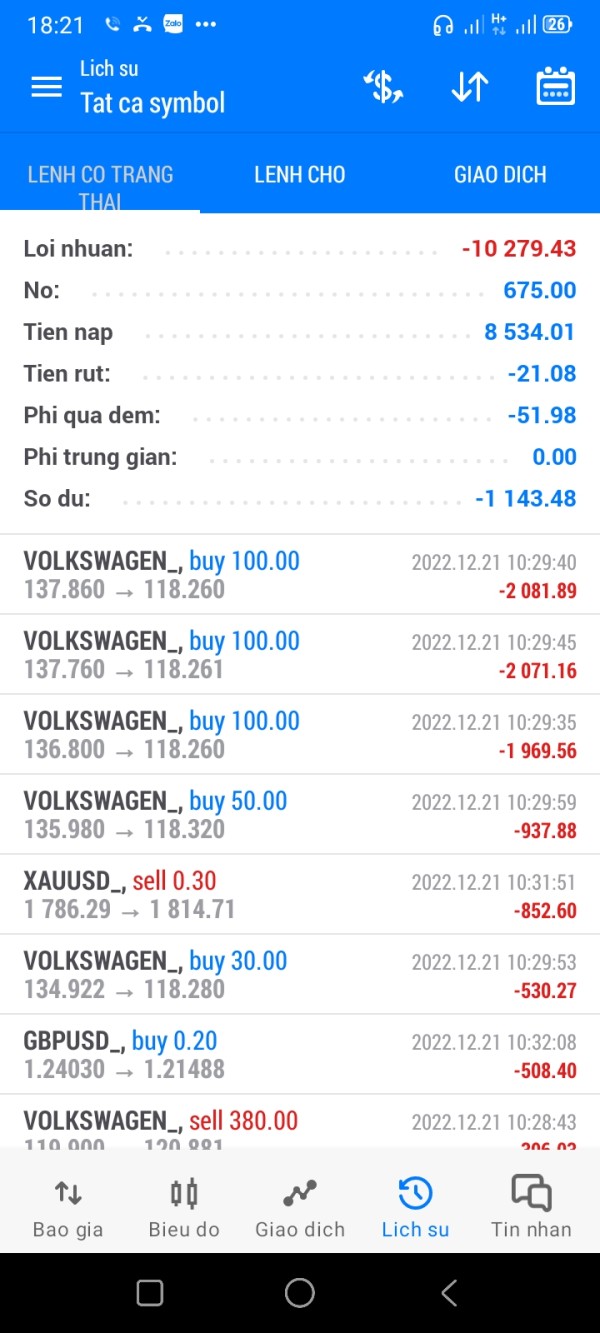This screenshot has width=600, height=1333.
Task: Open the Volkswagen trade with loss -2 071.16
Action: click(300, 655)
